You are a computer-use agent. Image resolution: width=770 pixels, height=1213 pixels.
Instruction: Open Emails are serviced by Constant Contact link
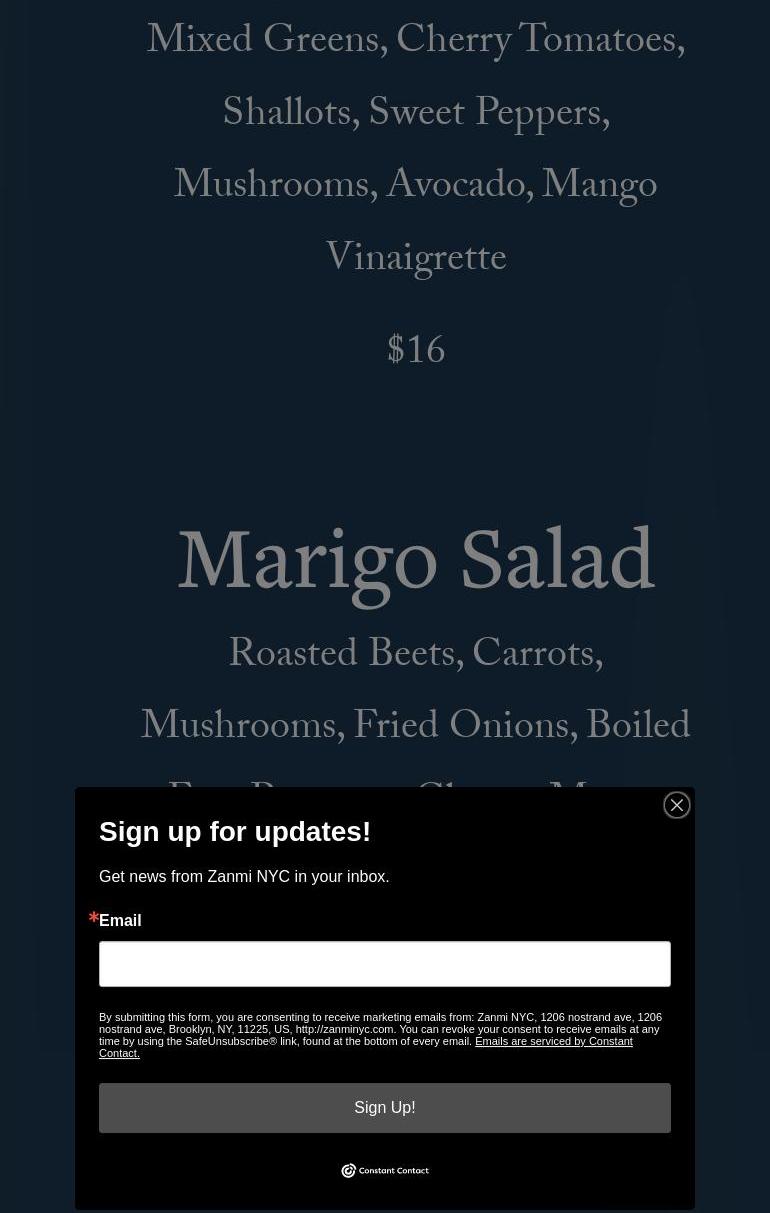(x=553, y=1041)
